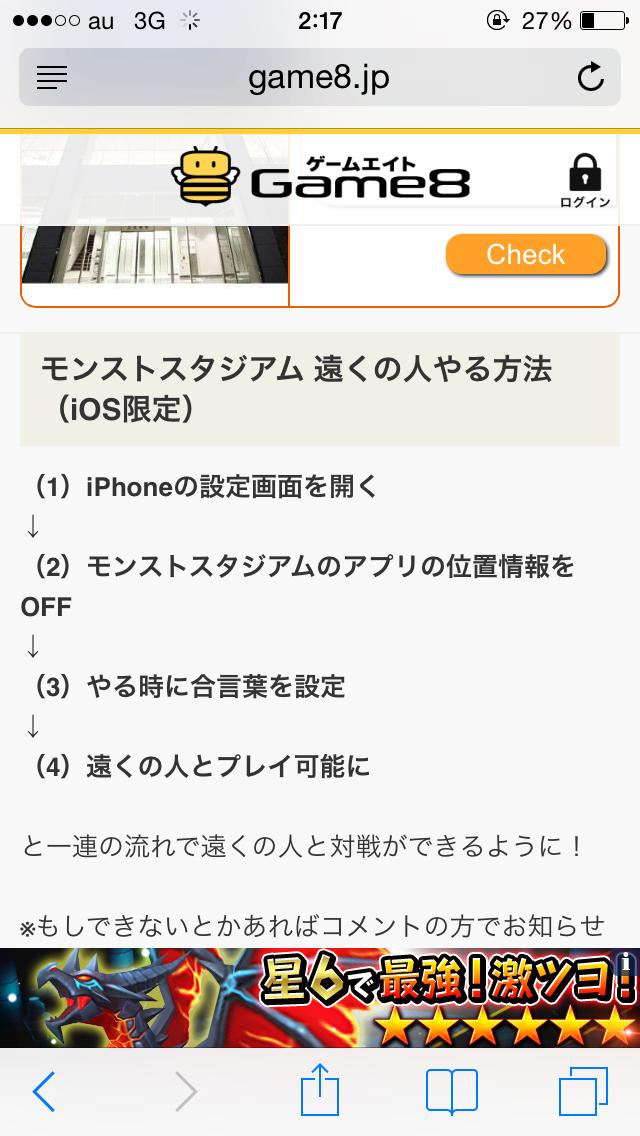
Task: Show open Safari tabs
Action: (583, 1091)
